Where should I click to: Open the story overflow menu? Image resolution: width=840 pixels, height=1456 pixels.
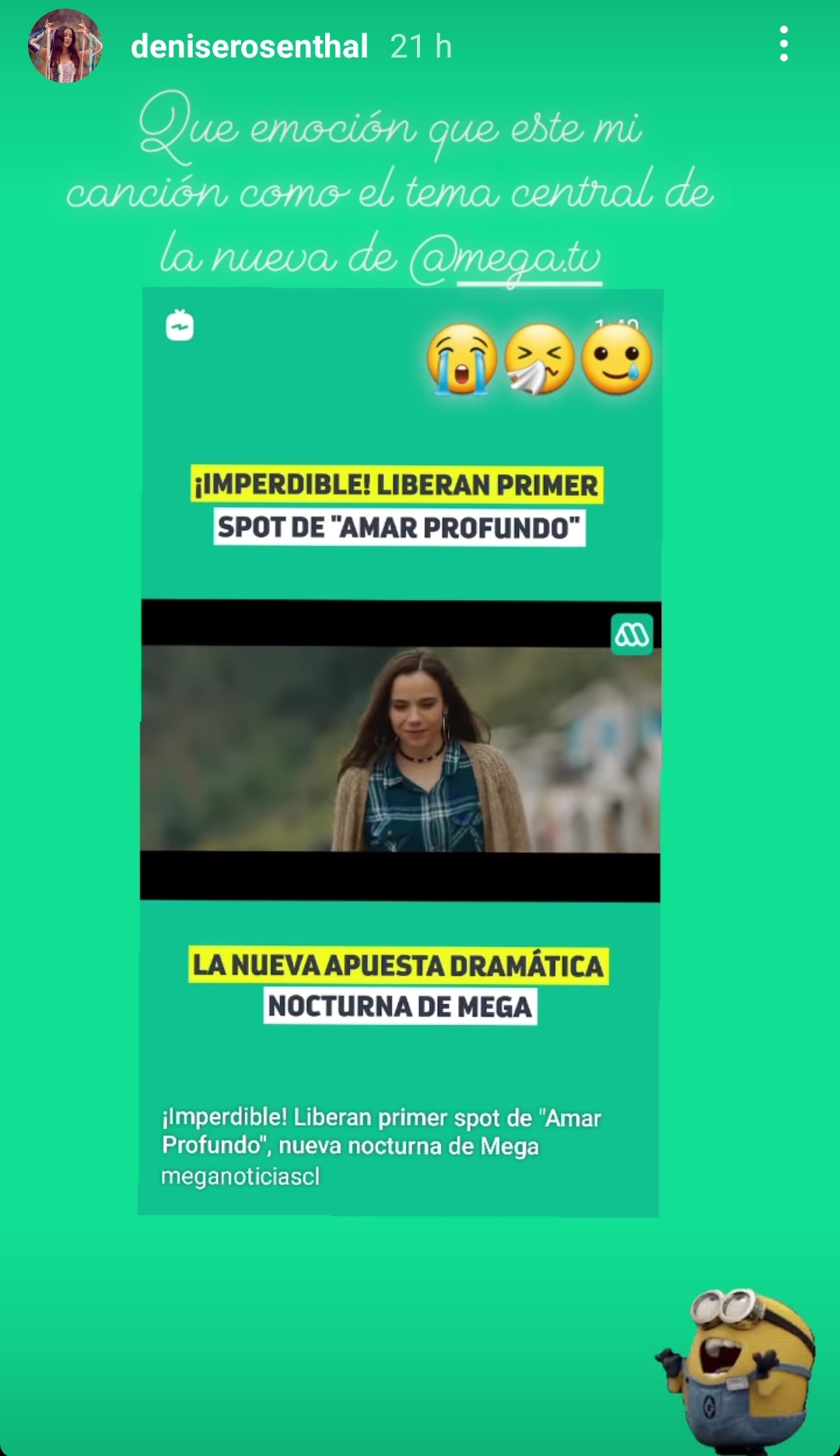pyautogui.click(x=783, y=44)
